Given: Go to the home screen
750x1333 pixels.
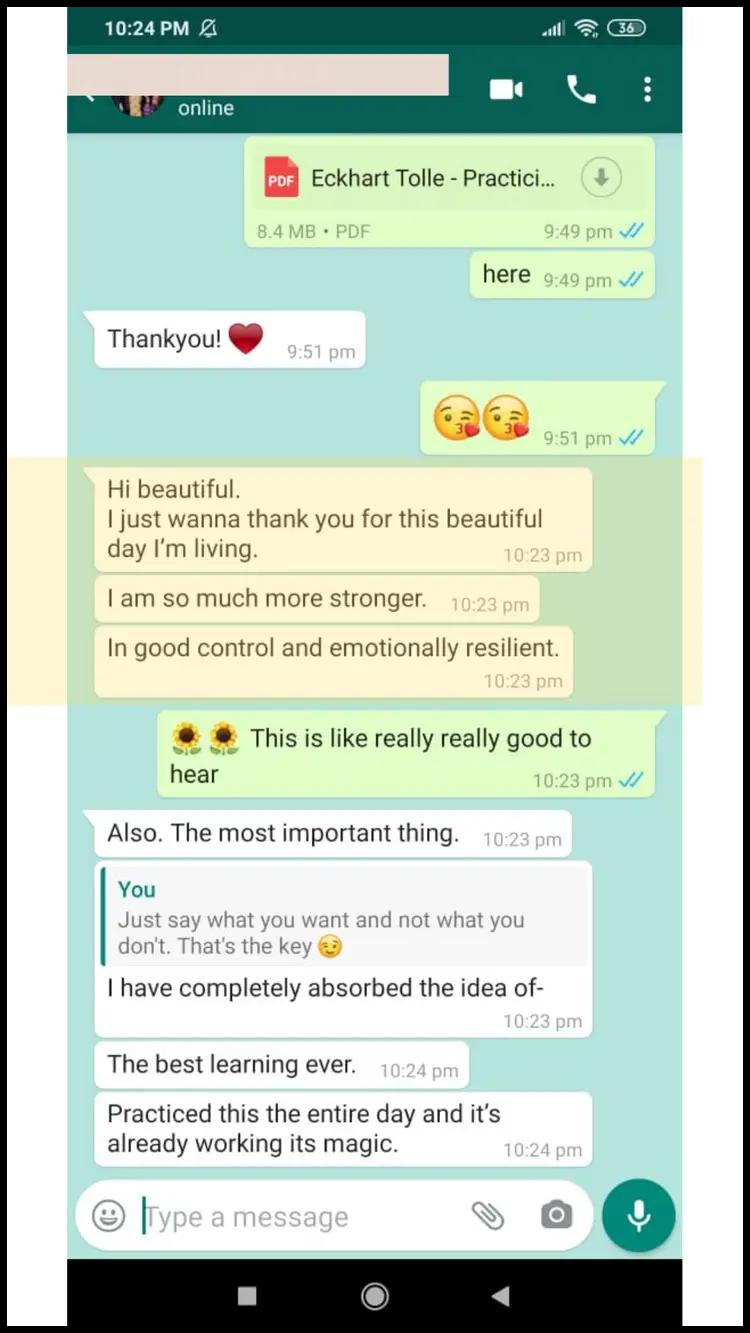Looking at the screenshot, I should pyautogui.click(x=375, y=1296).
